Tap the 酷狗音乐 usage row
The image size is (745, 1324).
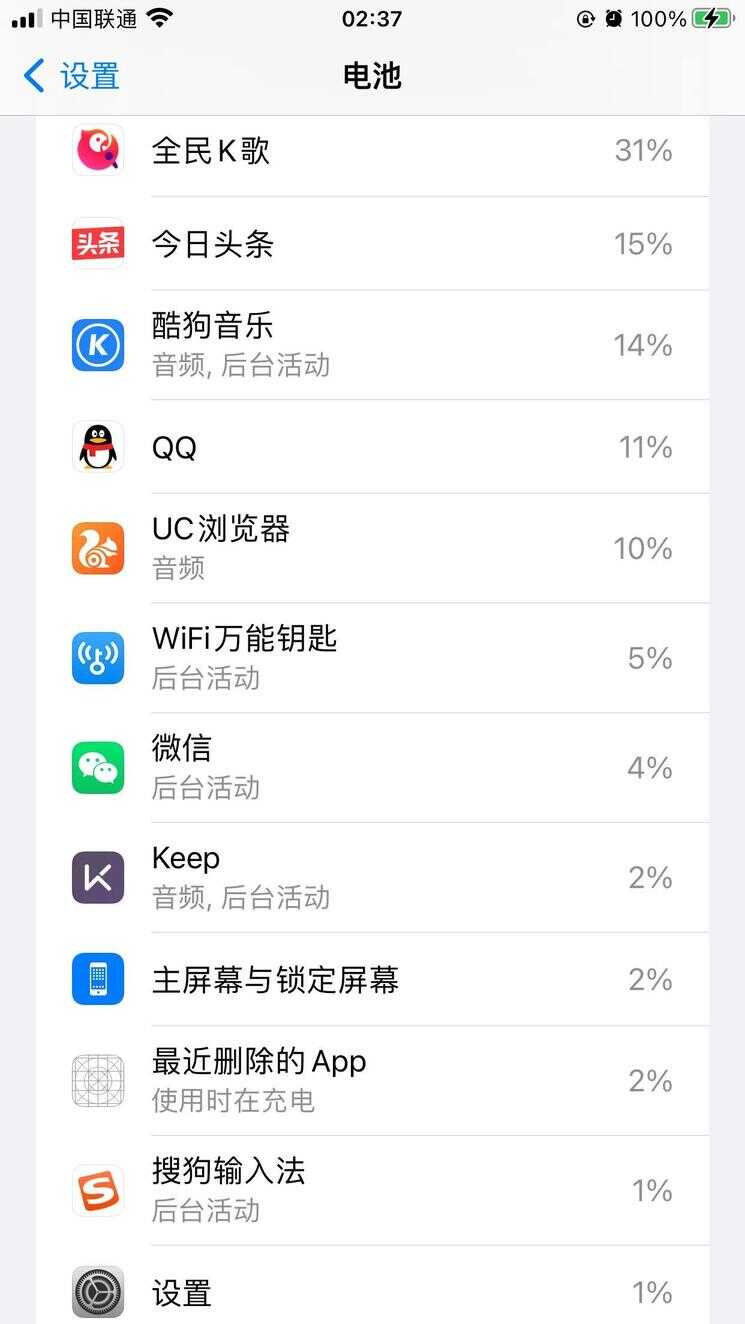click(372, 345)
